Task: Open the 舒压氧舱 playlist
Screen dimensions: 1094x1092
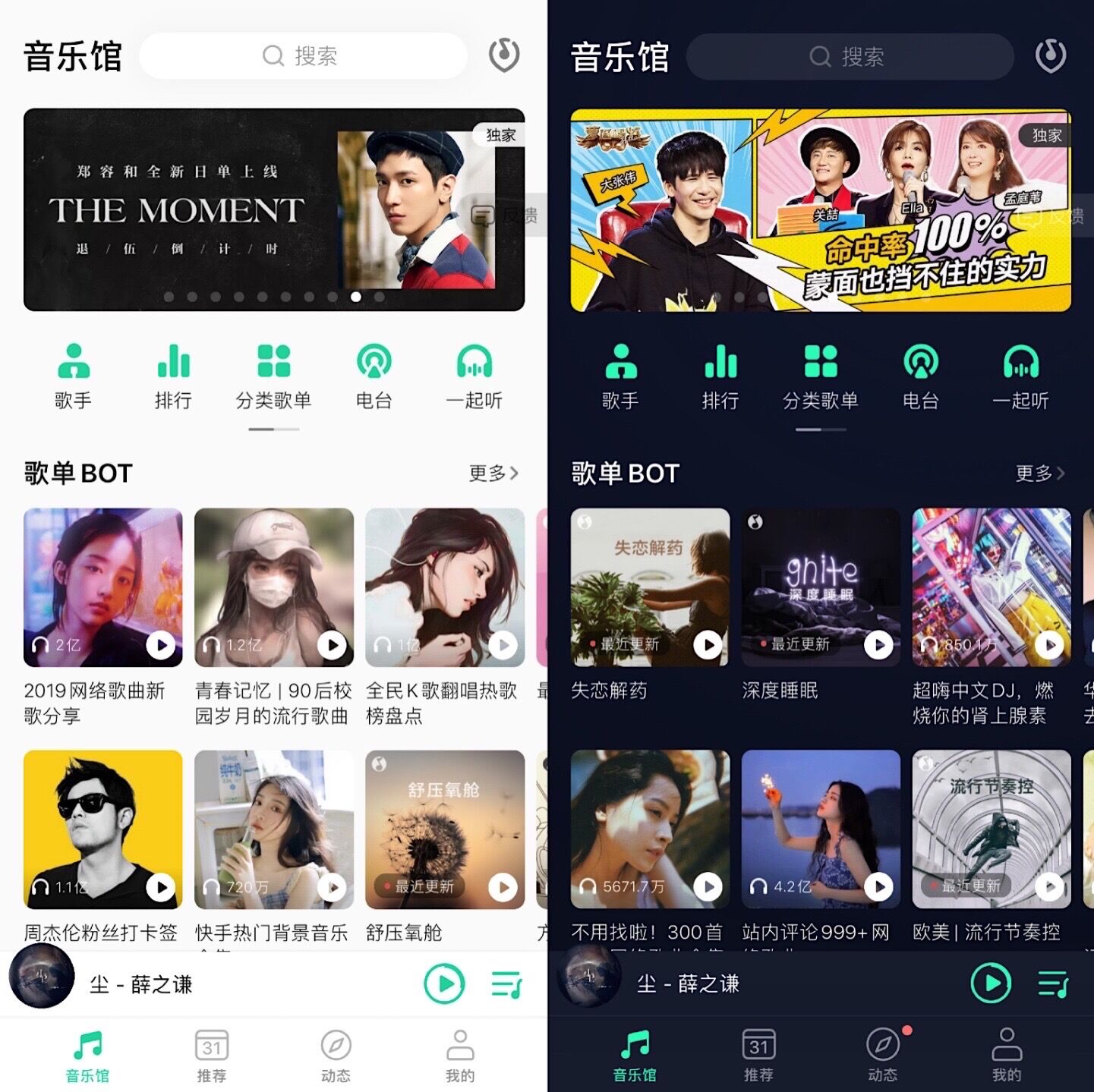Action: (x=444, y=829)
